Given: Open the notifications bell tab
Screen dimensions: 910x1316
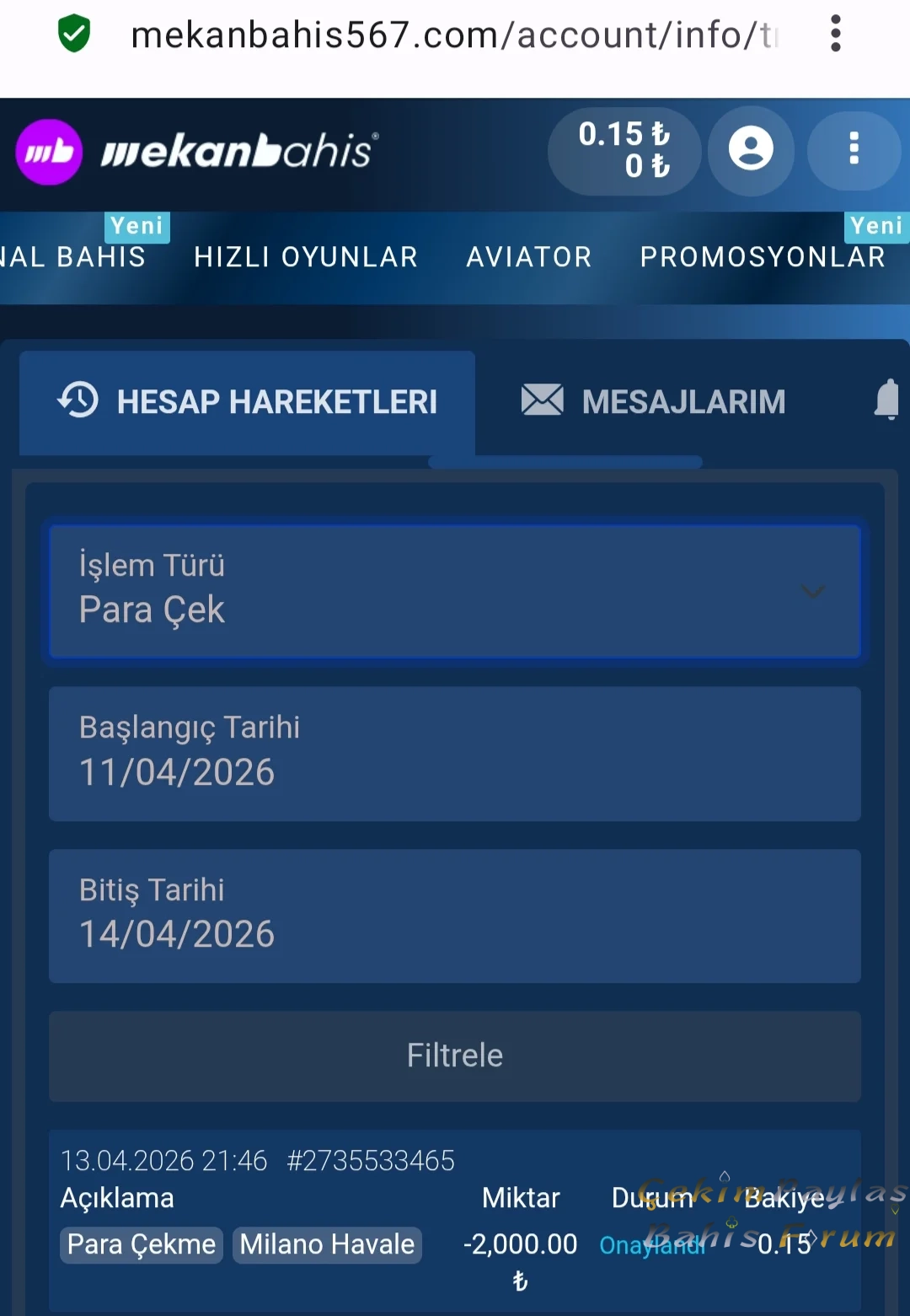Looking at the screenshot, I should click(x=886, y=400).
